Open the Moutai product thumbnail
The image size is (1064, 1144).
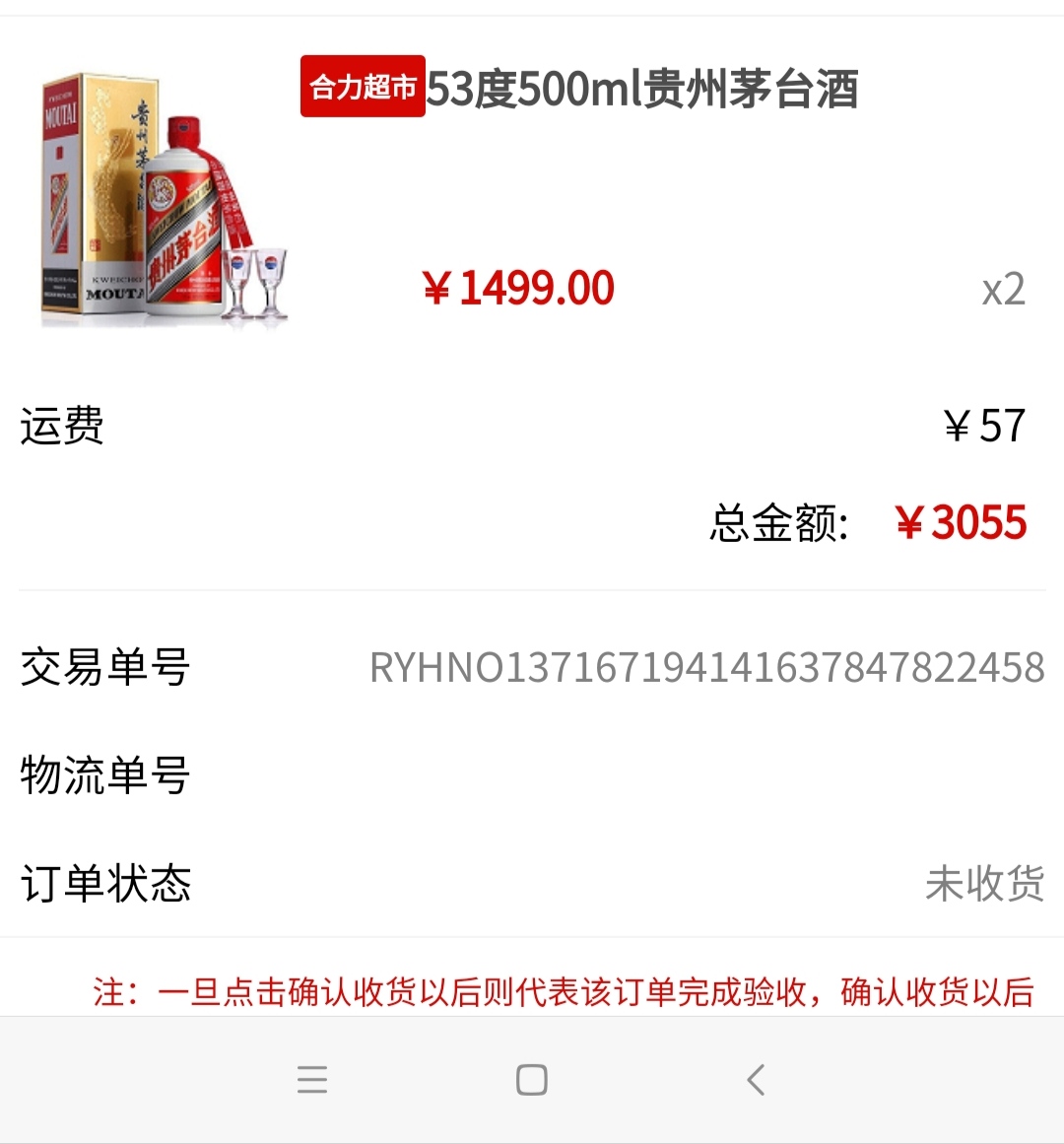(x=164, y=197)
